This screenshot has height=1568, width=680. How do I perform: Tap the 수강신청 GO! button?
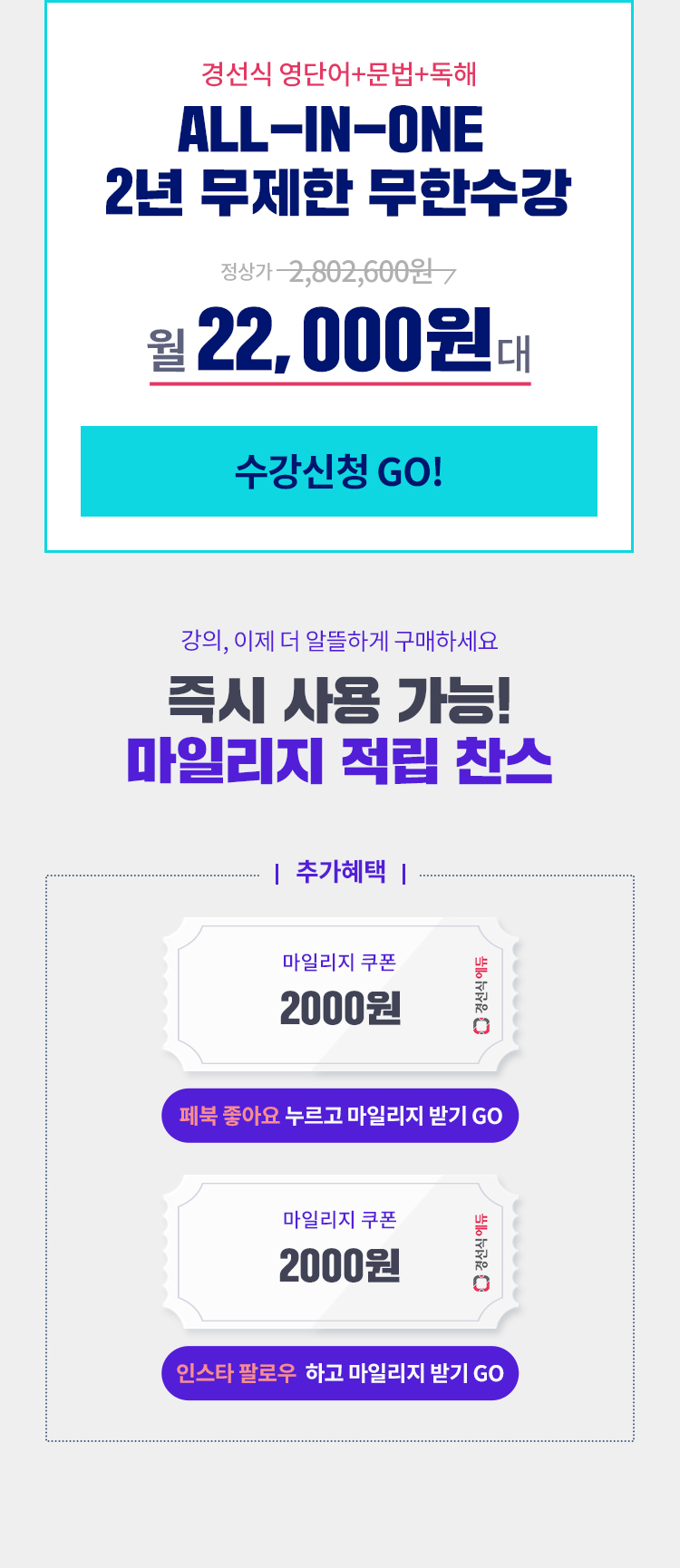[x=339, y=471]
